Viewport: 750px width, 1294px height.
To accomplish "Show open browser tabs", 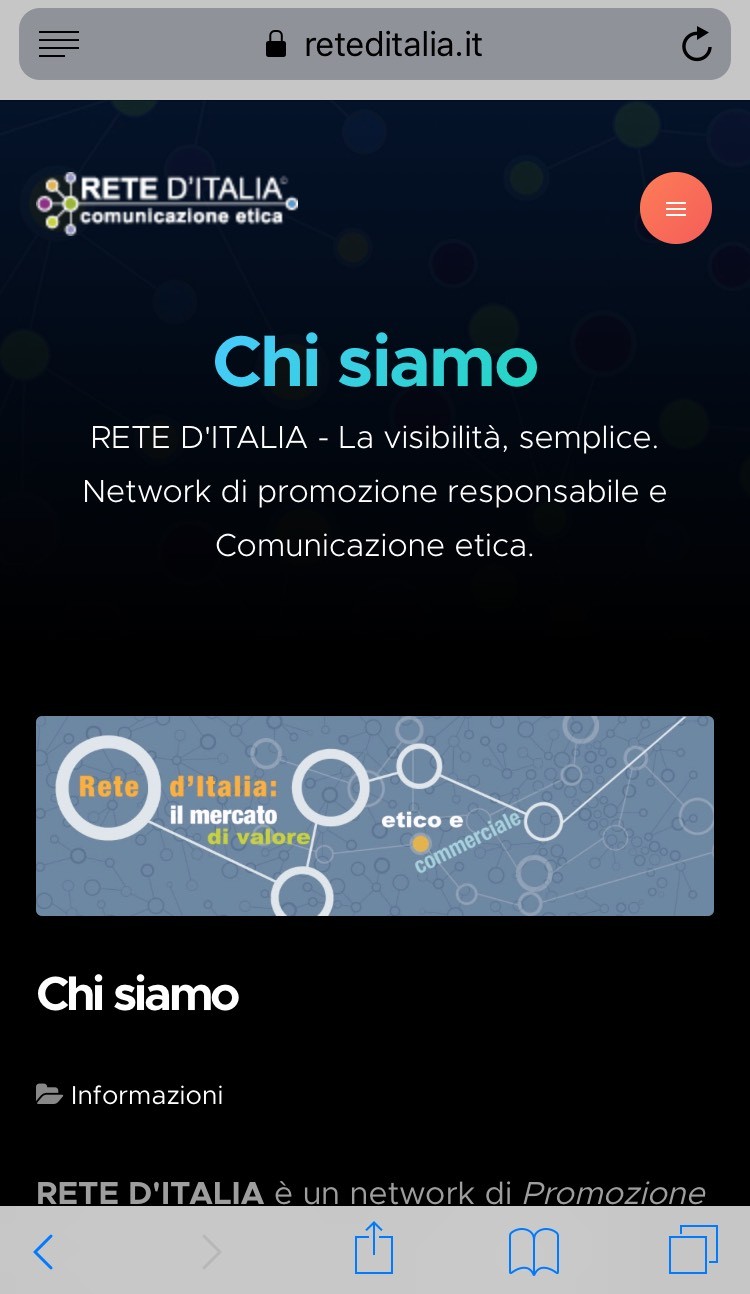I will click(x=693, y=1250).
